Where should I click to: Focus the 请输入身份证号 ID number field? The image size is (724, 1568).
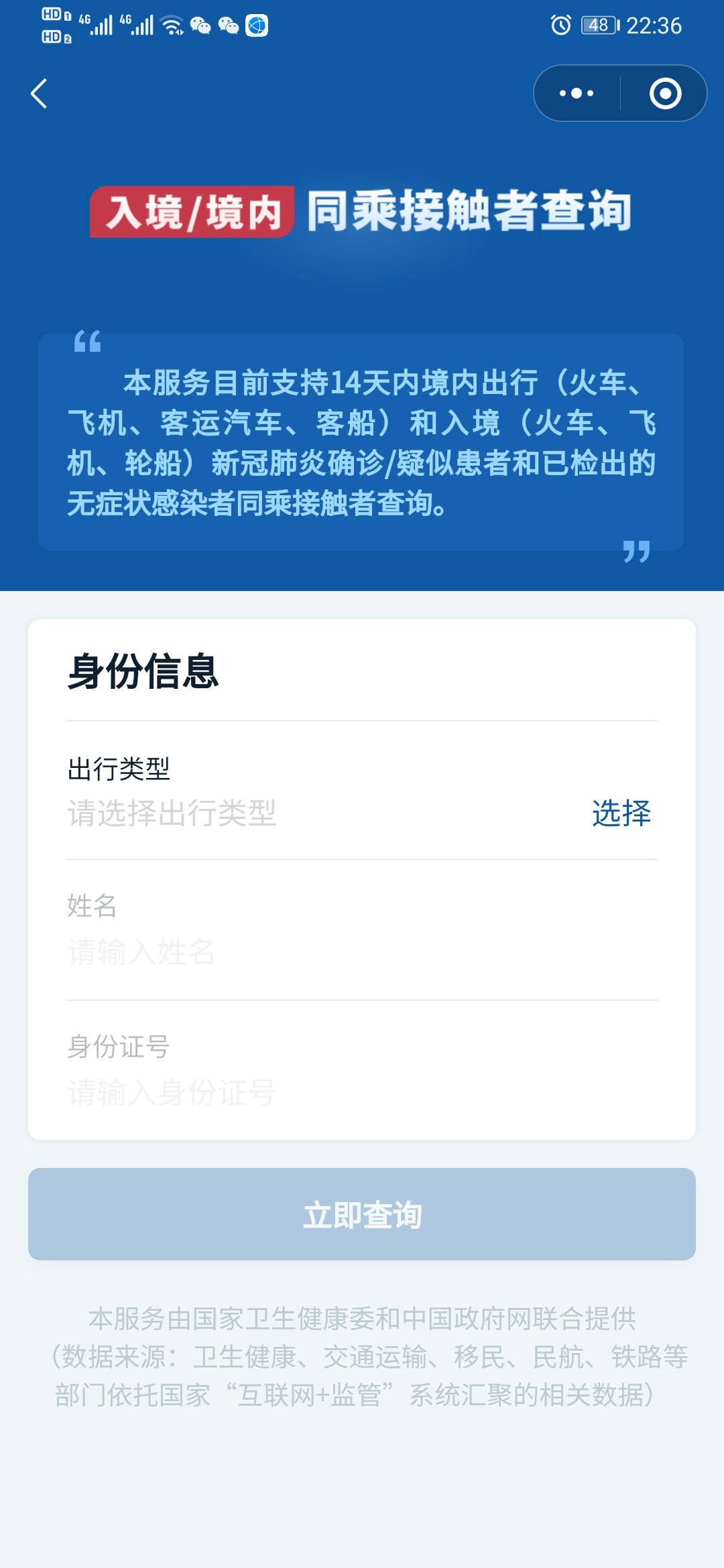(x=362, y=1092)
